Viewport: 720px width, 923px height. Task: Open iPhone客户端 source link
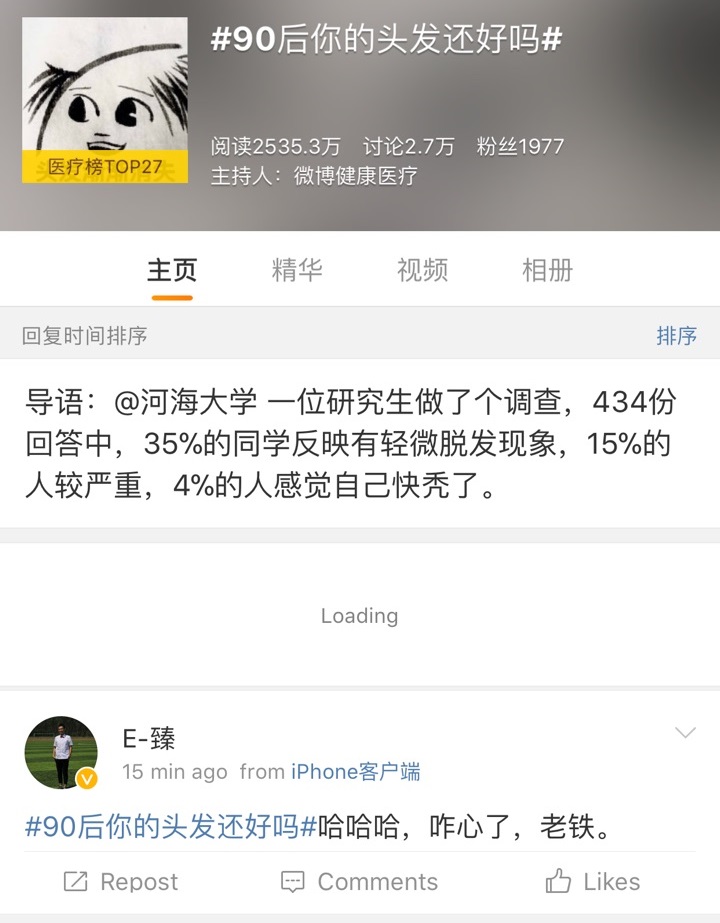(355, 772)
